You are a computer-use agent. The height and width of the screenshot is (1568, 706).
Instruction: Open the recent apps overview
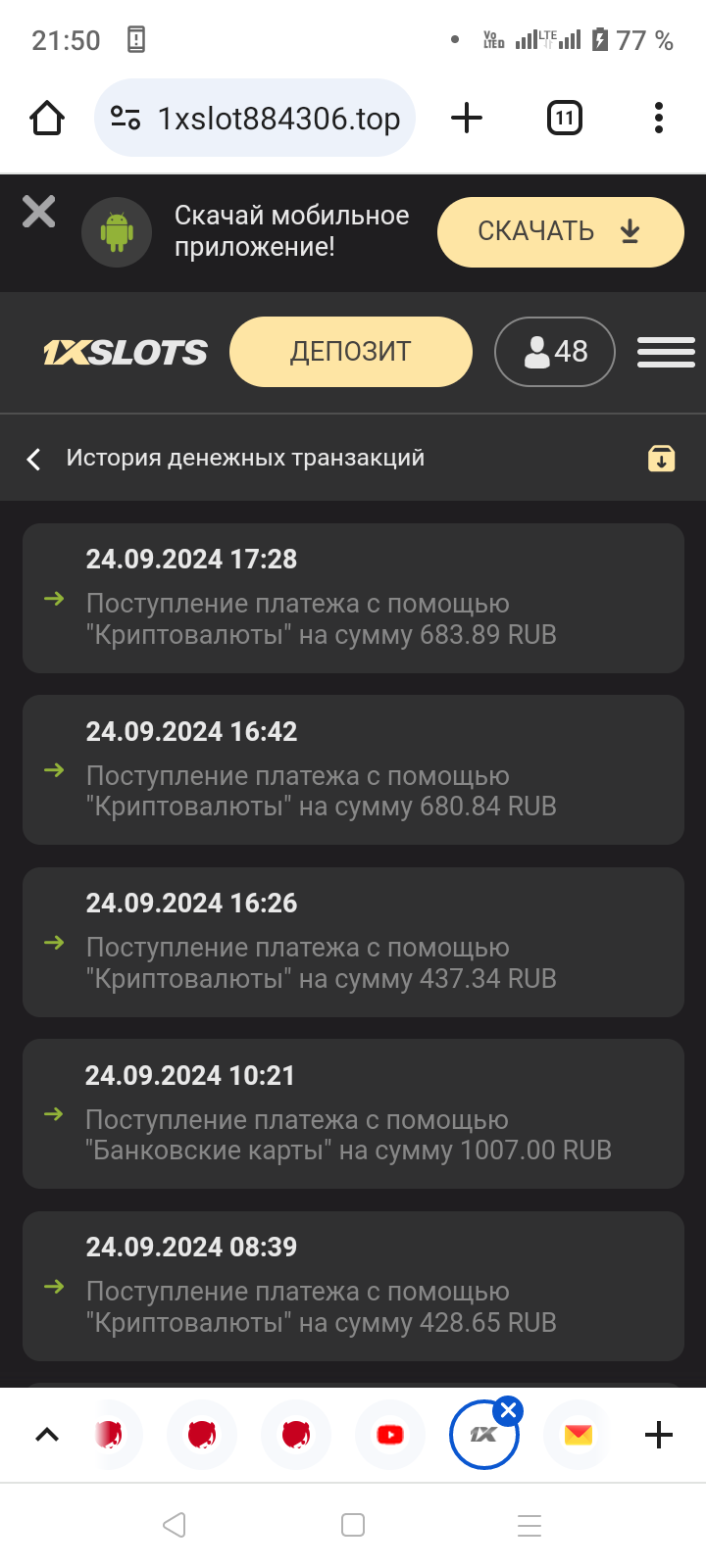pos(353,1525)
